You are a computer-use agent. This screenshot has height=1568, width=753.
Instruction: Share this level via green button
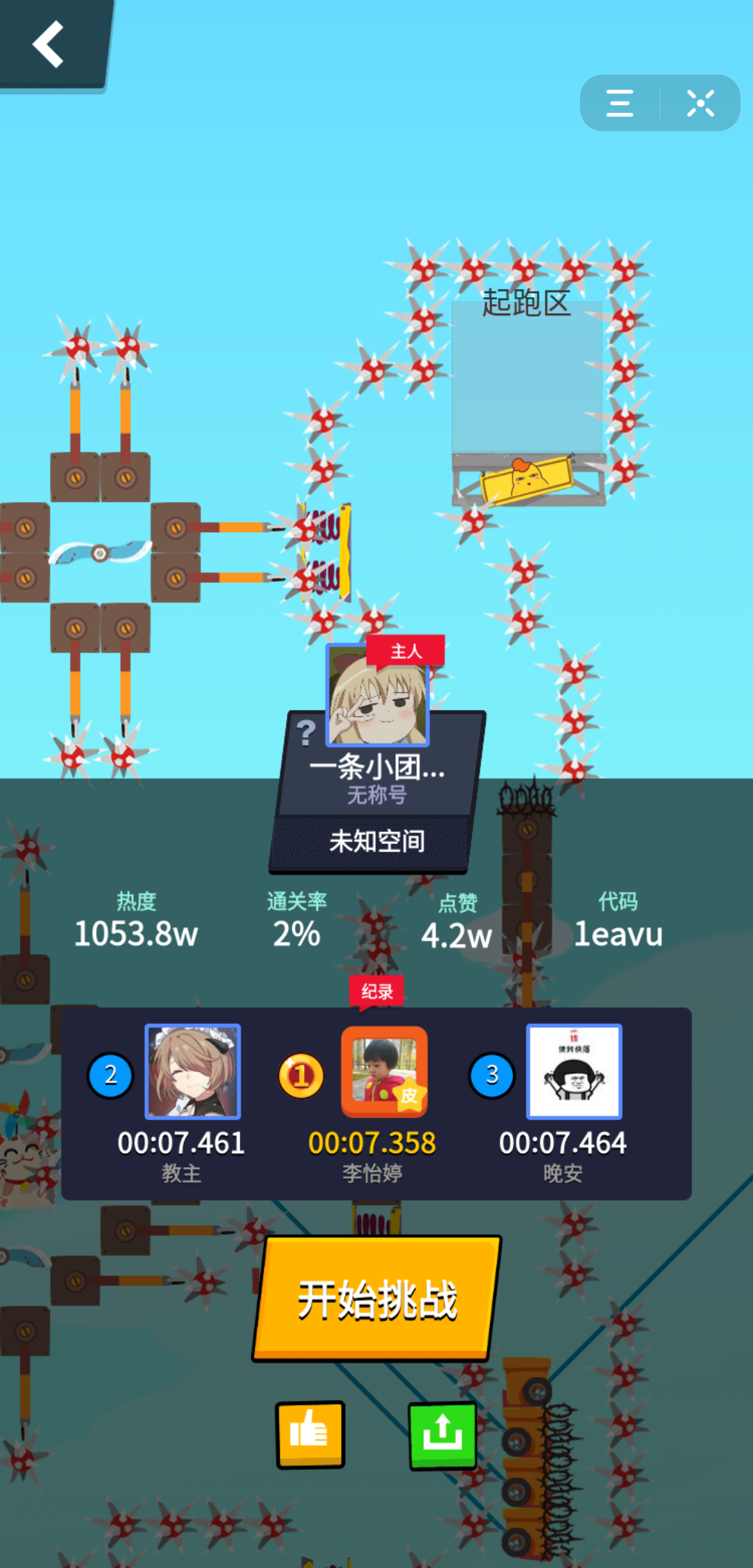pyautogui.click(x=443, y=1435)
